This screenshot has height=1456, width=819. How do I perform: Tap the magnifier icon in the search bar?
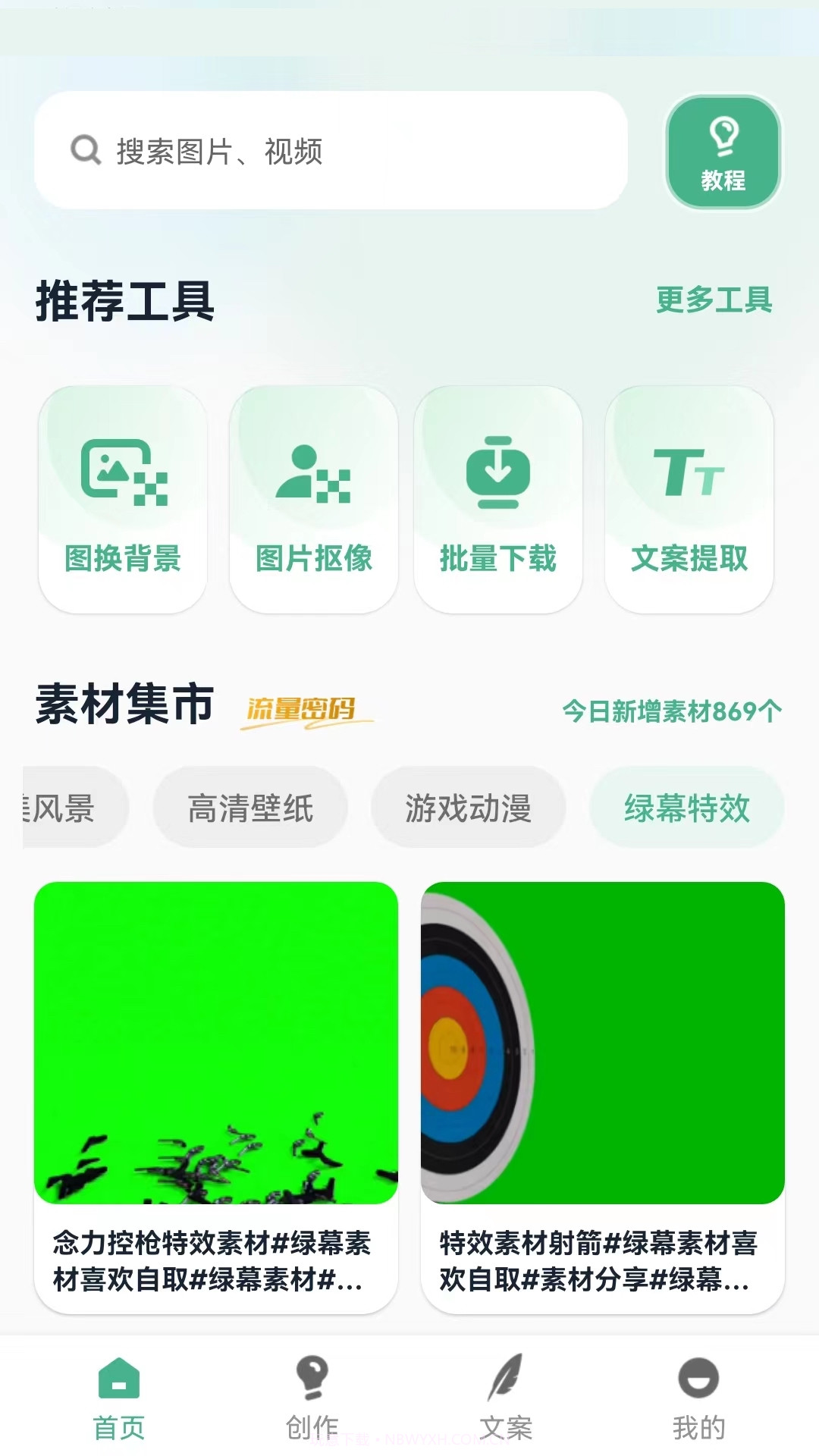pos(86,150)
